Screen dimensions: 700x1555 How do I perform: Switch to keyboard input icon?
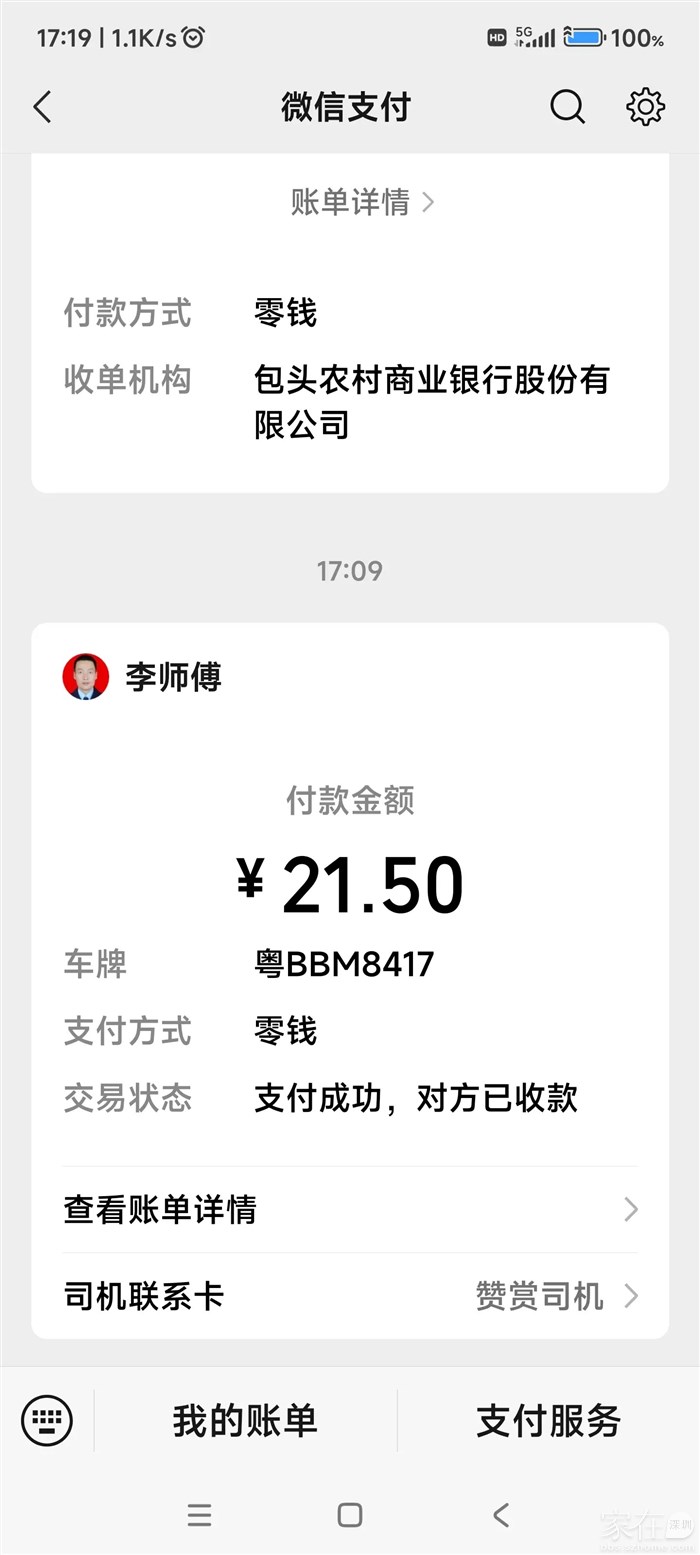[x=47, y=1420]
